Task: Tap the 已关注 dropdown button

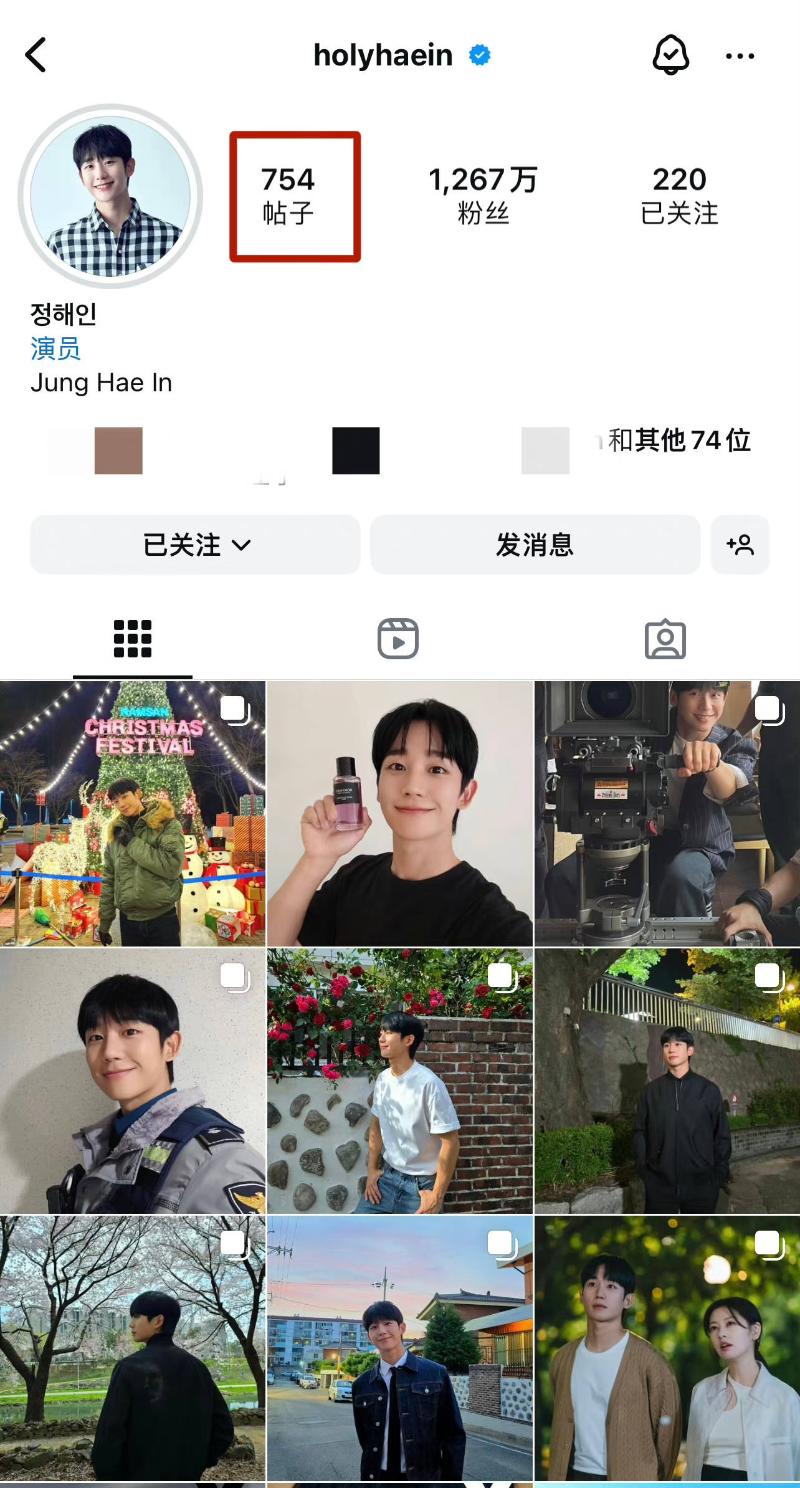Action: 195,545
